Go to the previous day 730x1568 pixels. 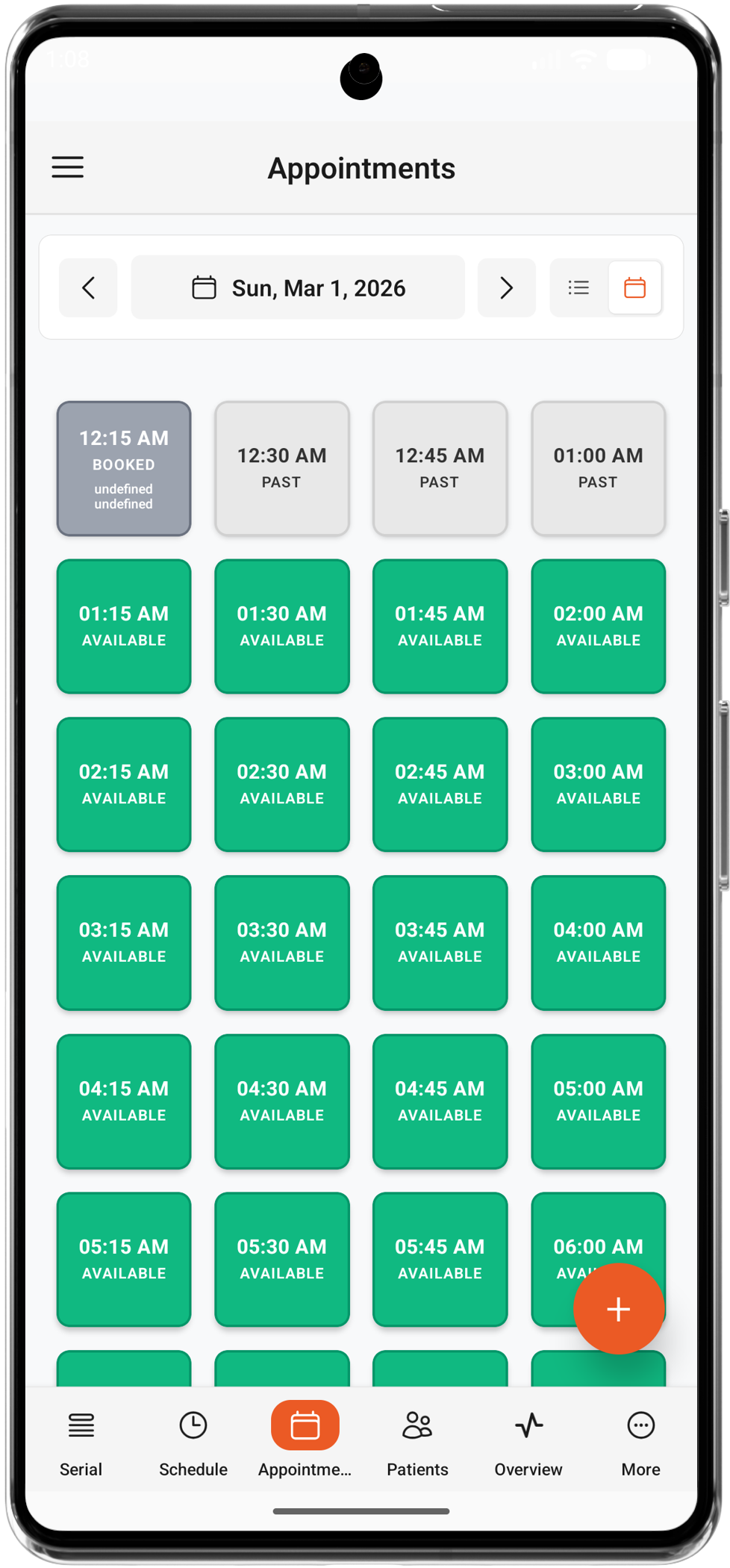point(88,288)
